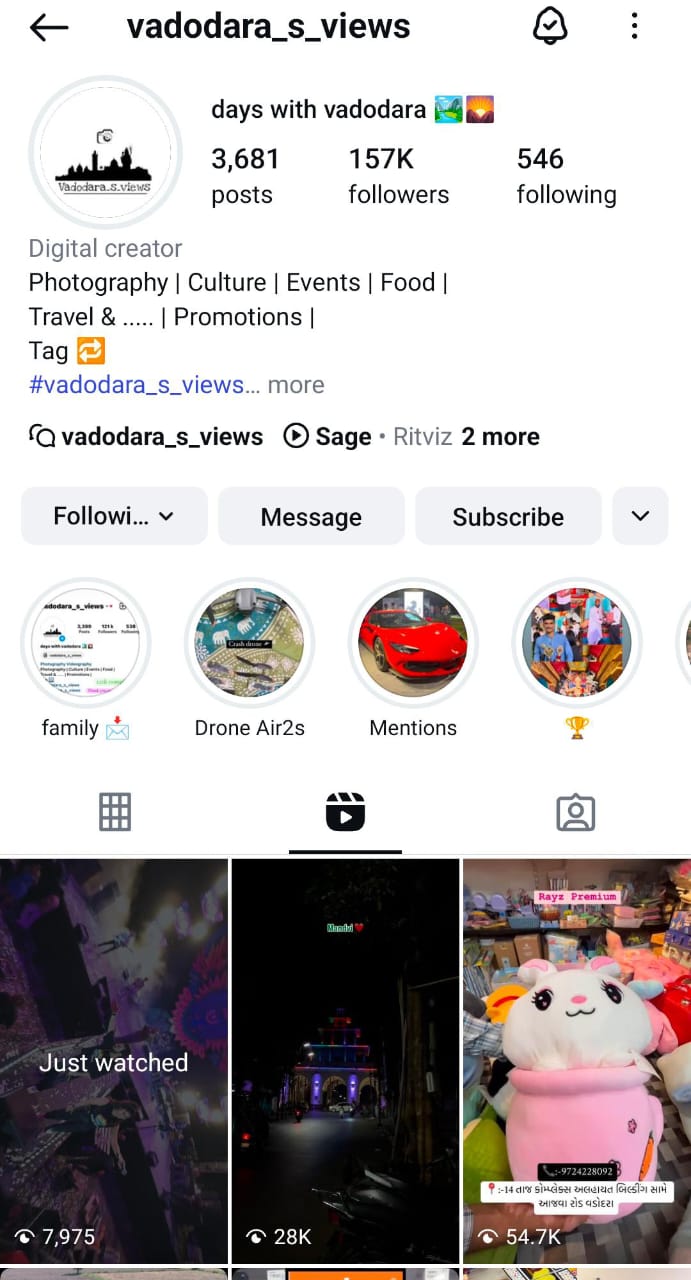Image resolution: width=691 pixels, height=1280 pixels.
Task: Expand suggested accounts chevron button
Action: pyautogui.click(x=640, y=516)
